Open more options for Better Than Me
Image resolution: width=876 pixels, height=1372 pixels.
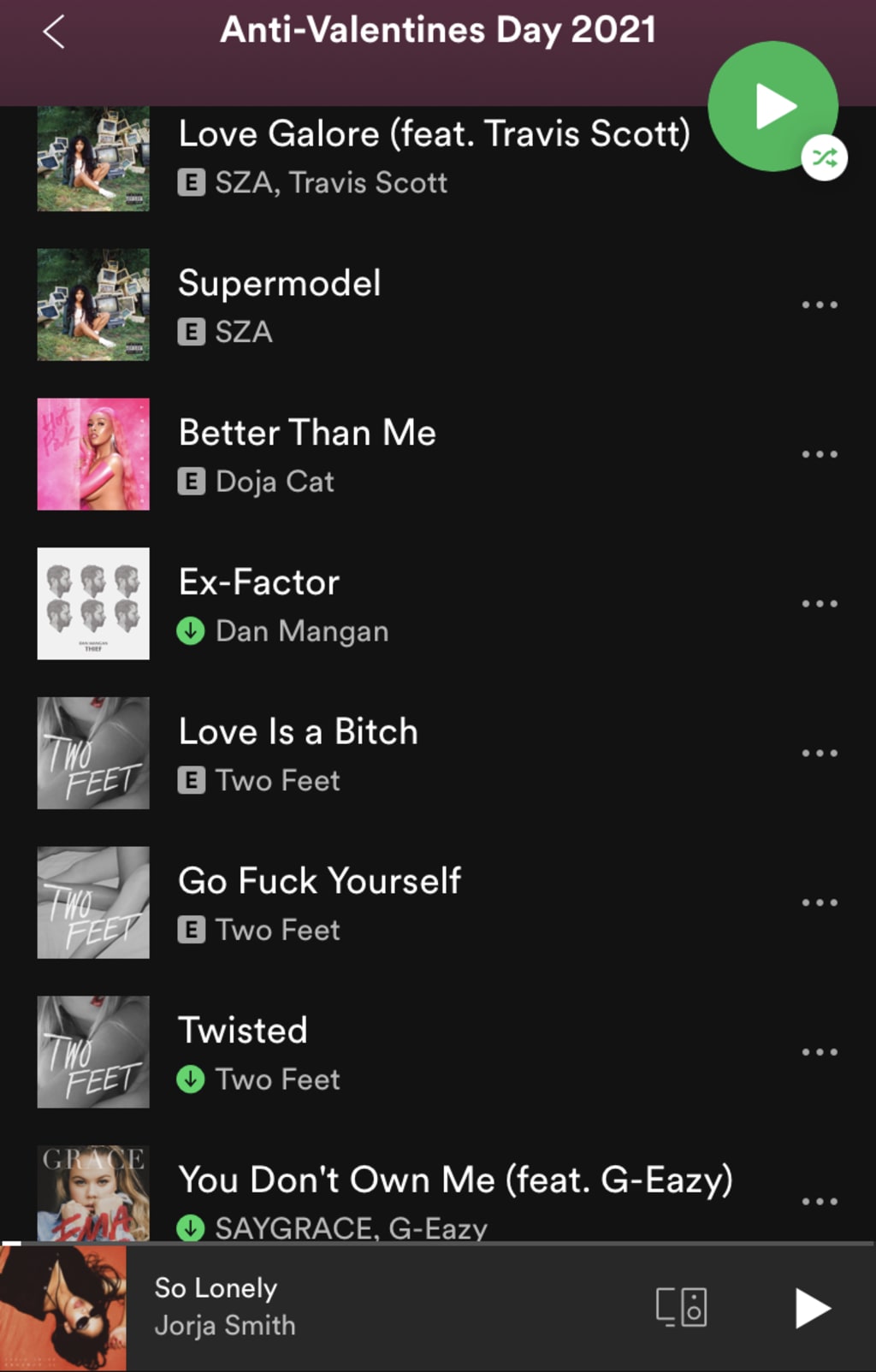point(819,454)
